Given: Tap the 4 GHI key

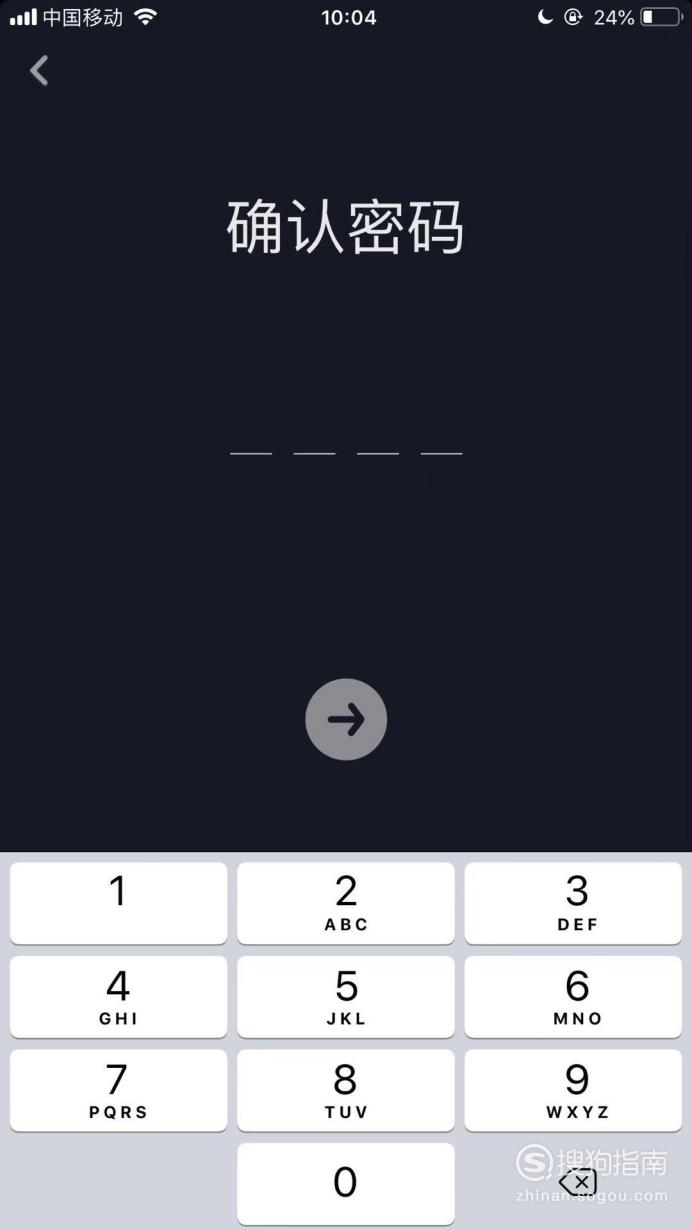Looking at the screenshot, I should pyautogui.click(x=119, y=996).
